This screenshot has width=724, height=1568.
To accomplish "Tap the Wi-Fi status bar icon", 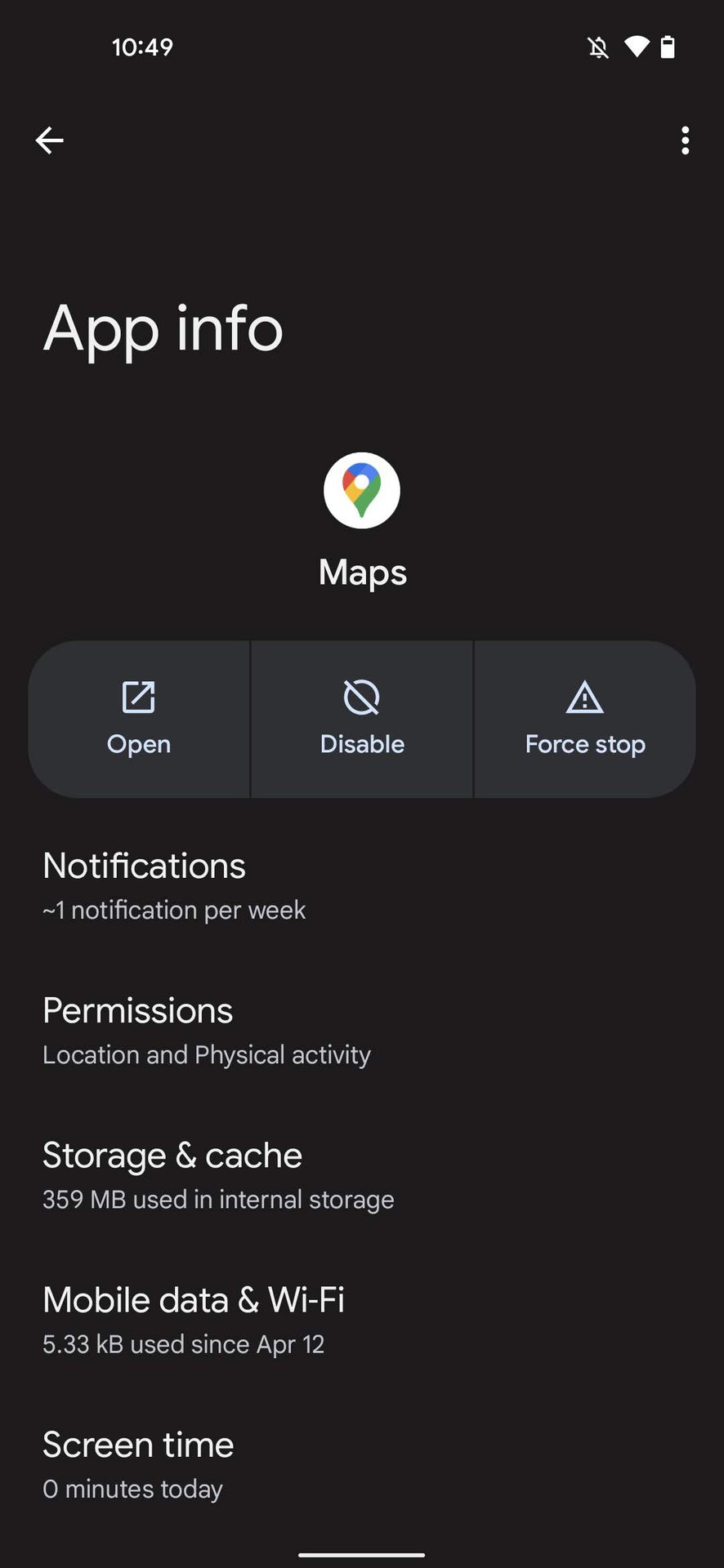I will 636,47.
